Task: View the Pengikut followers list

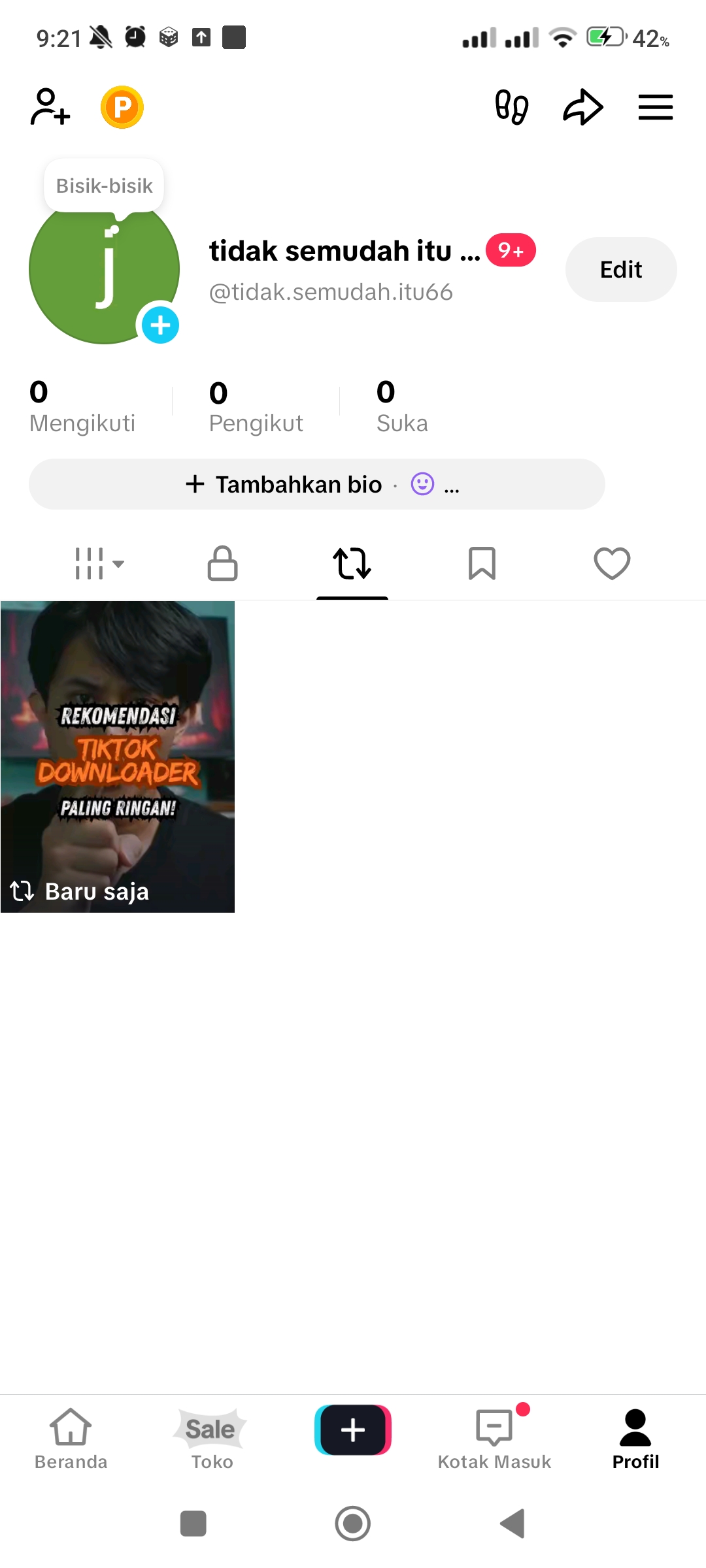Action: pos(256,406)
